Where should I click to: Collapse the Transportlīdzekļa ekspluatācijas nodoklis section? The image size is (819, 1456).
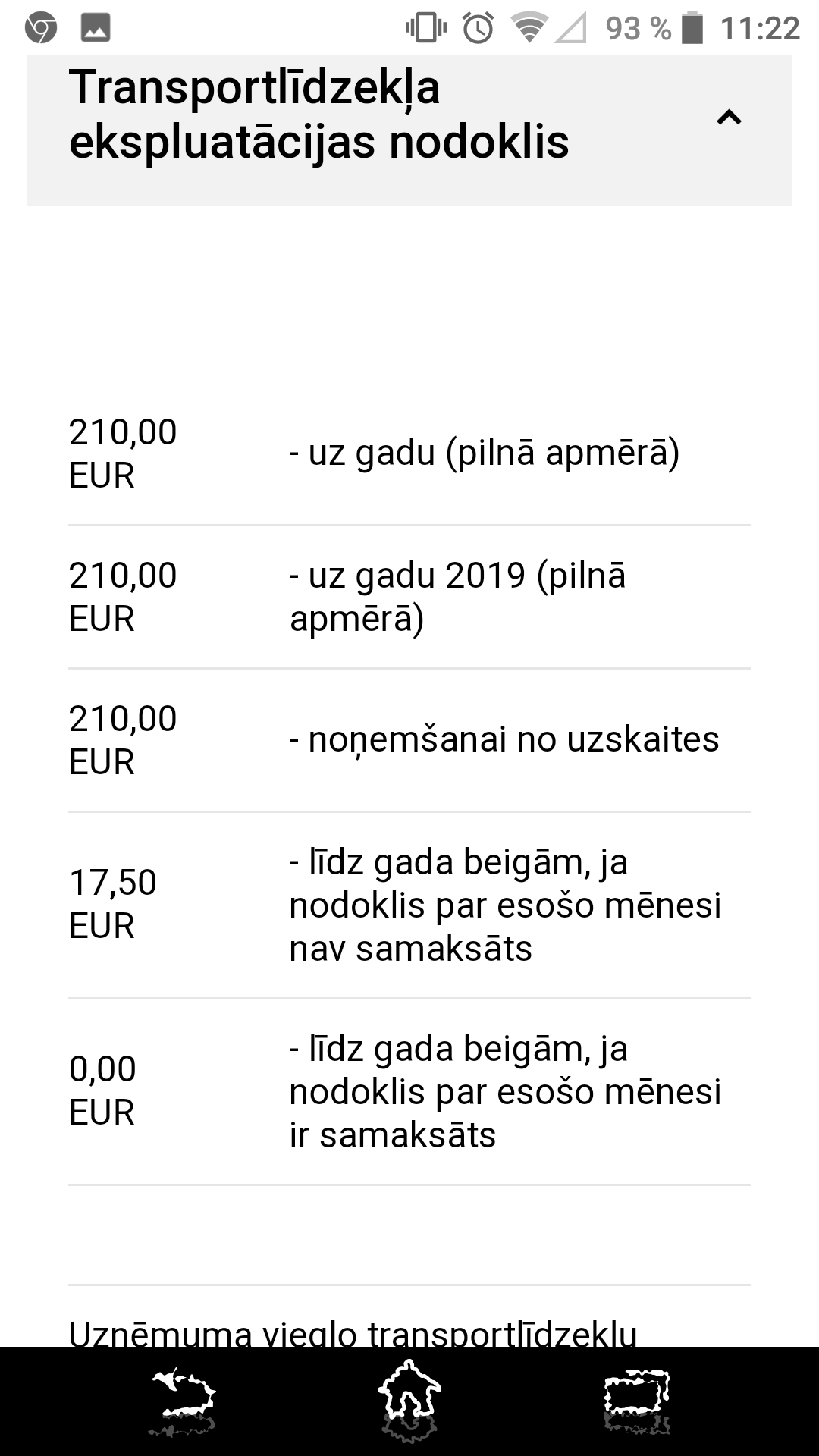(729, 118)
